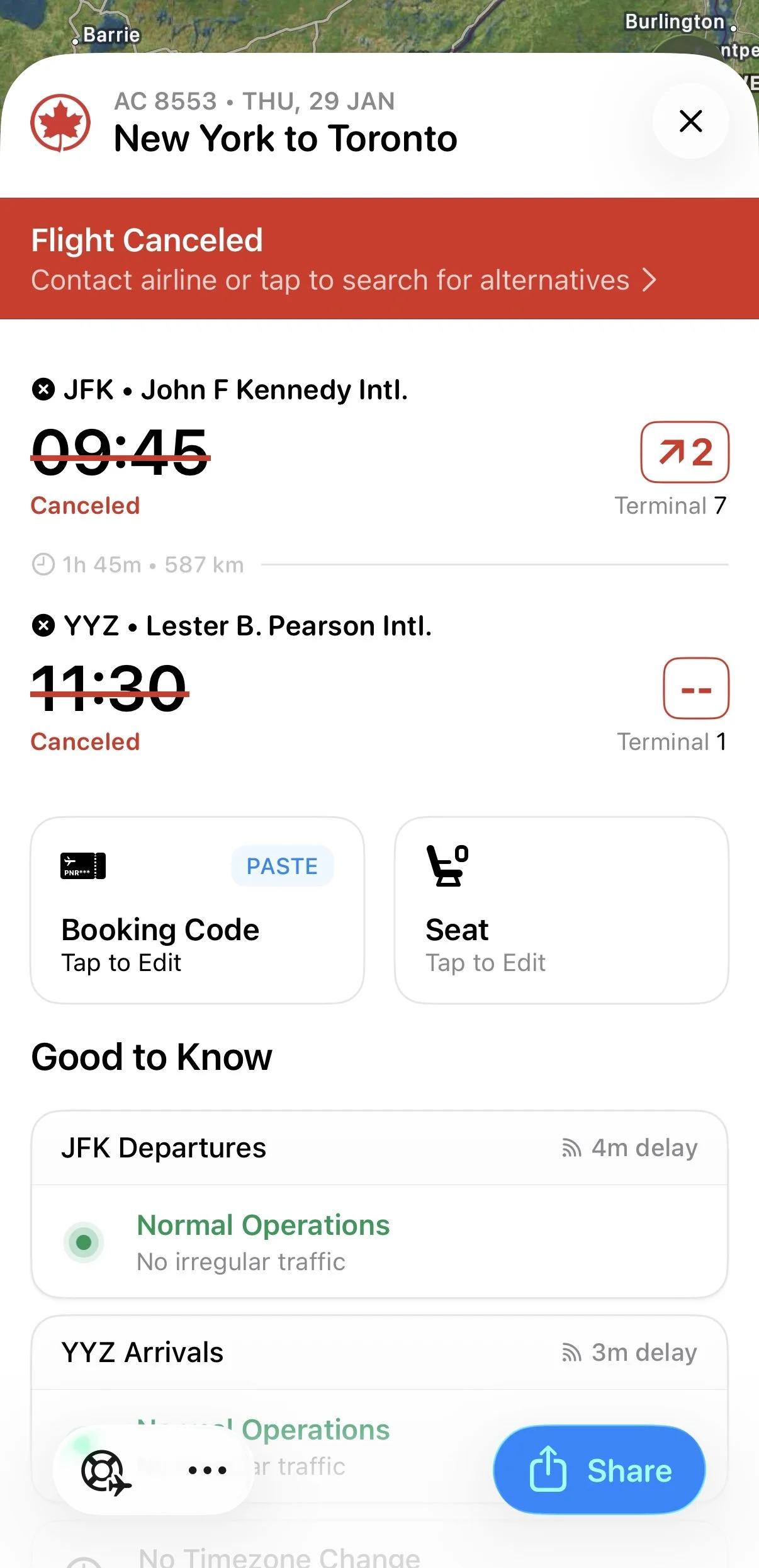Open JFK gate 2 details badge

coord(684,452)
